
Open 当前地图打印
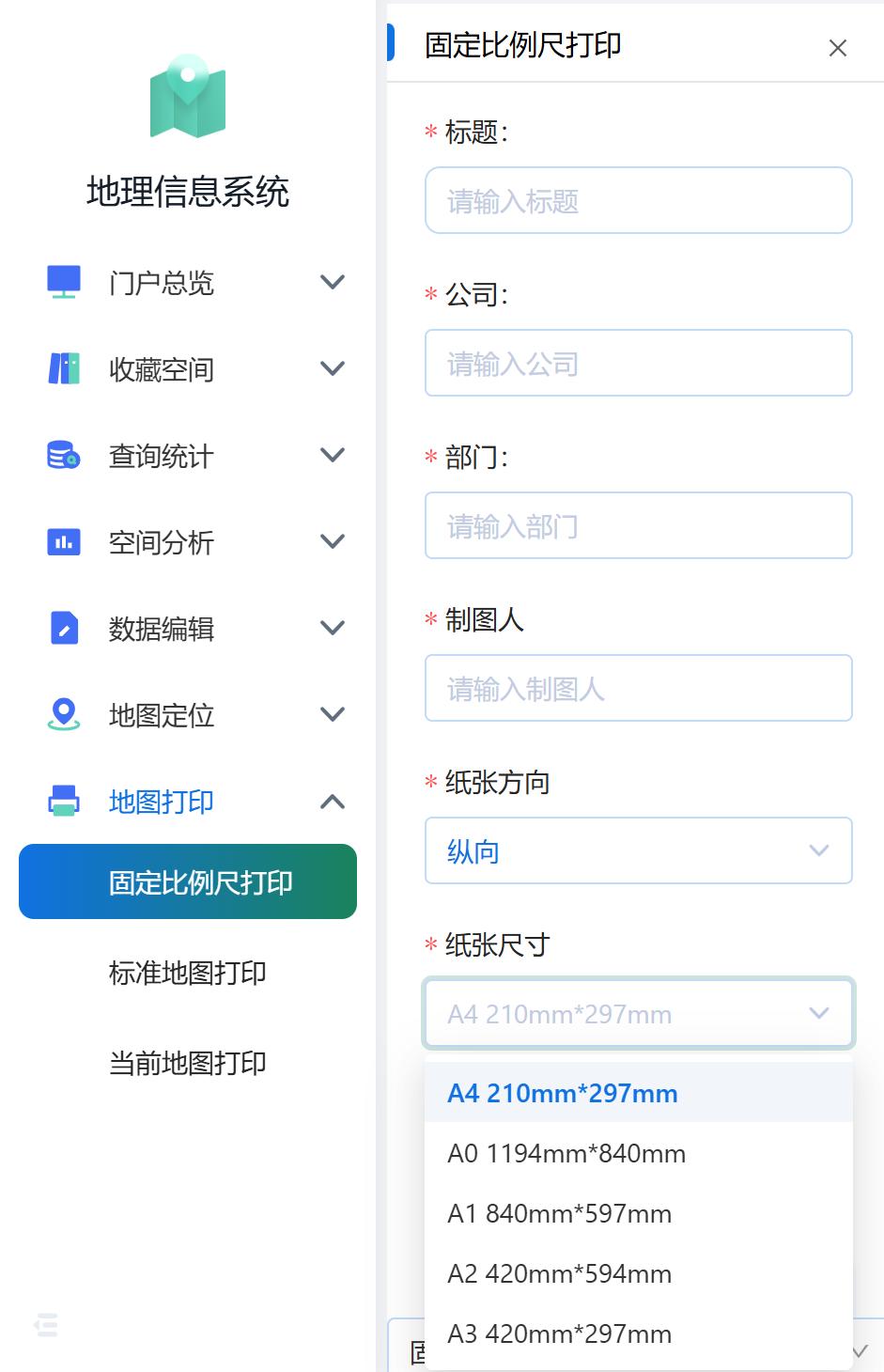(187, 1063)
